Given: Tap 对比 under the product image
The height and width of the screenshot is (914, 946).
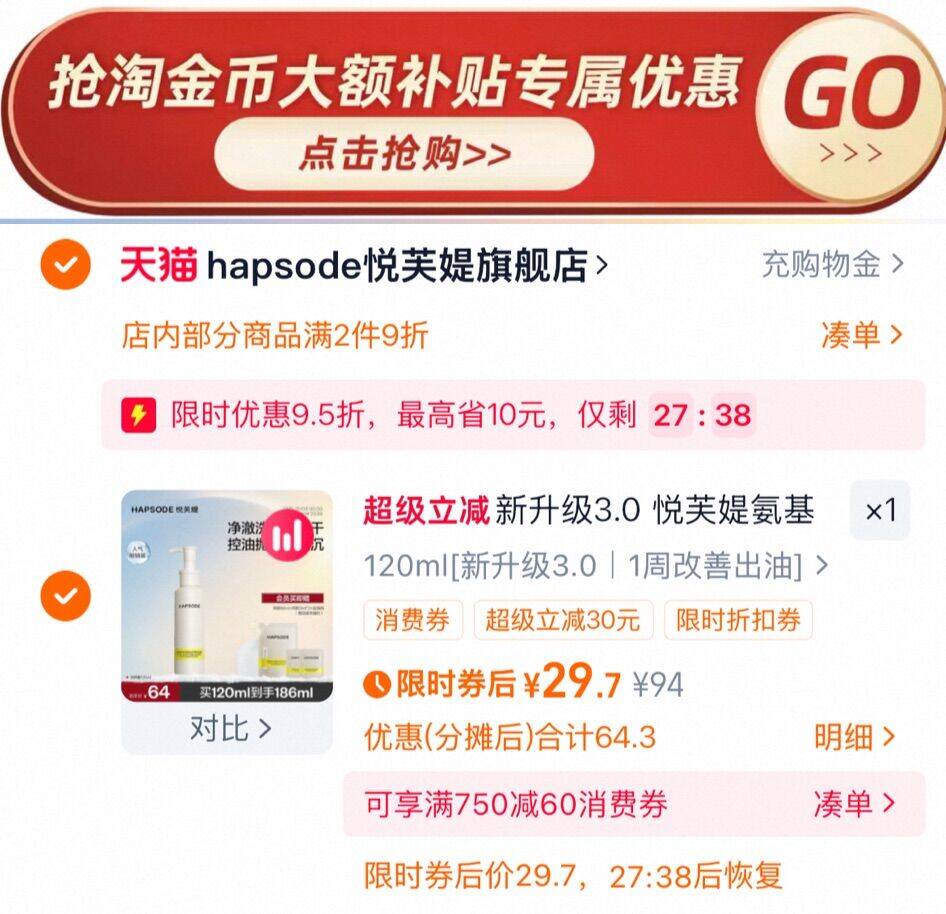Looking at the screenshot, I should coord(230,728).
